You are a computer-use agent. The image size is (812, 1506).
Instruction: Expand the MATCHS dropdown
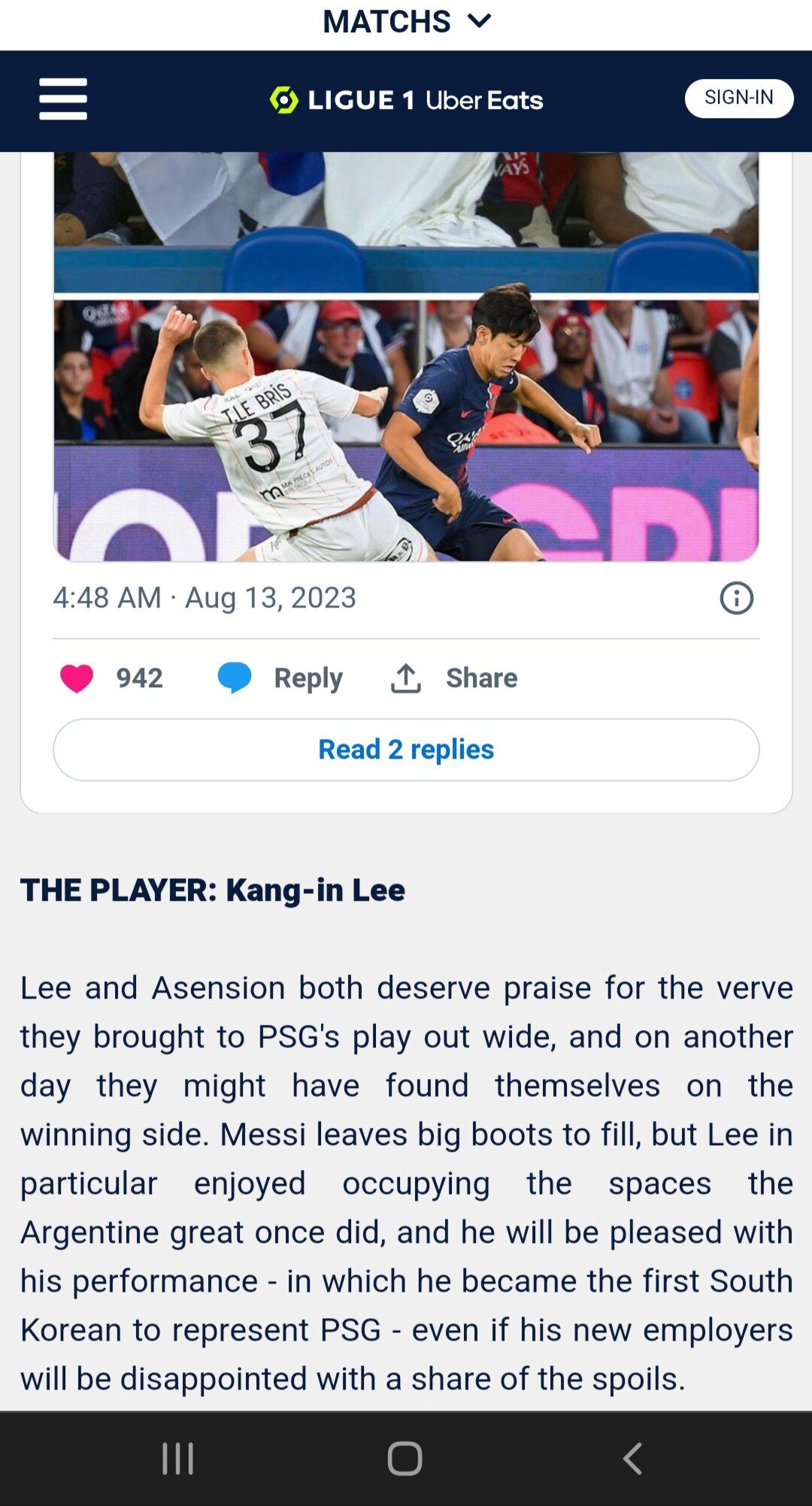[406, 21]
